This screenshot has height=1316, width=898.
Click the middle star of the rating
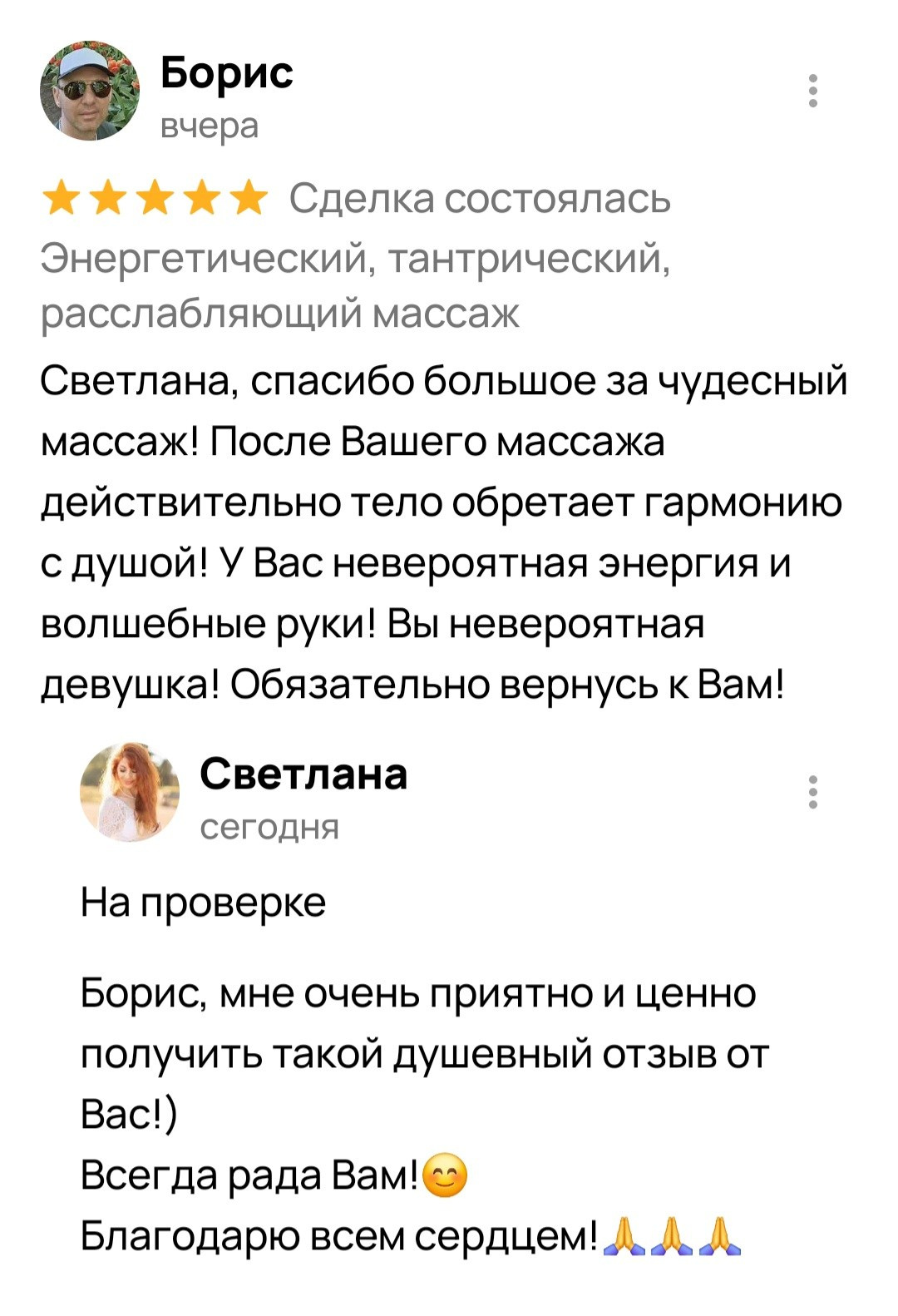click(x=153, y=198)
